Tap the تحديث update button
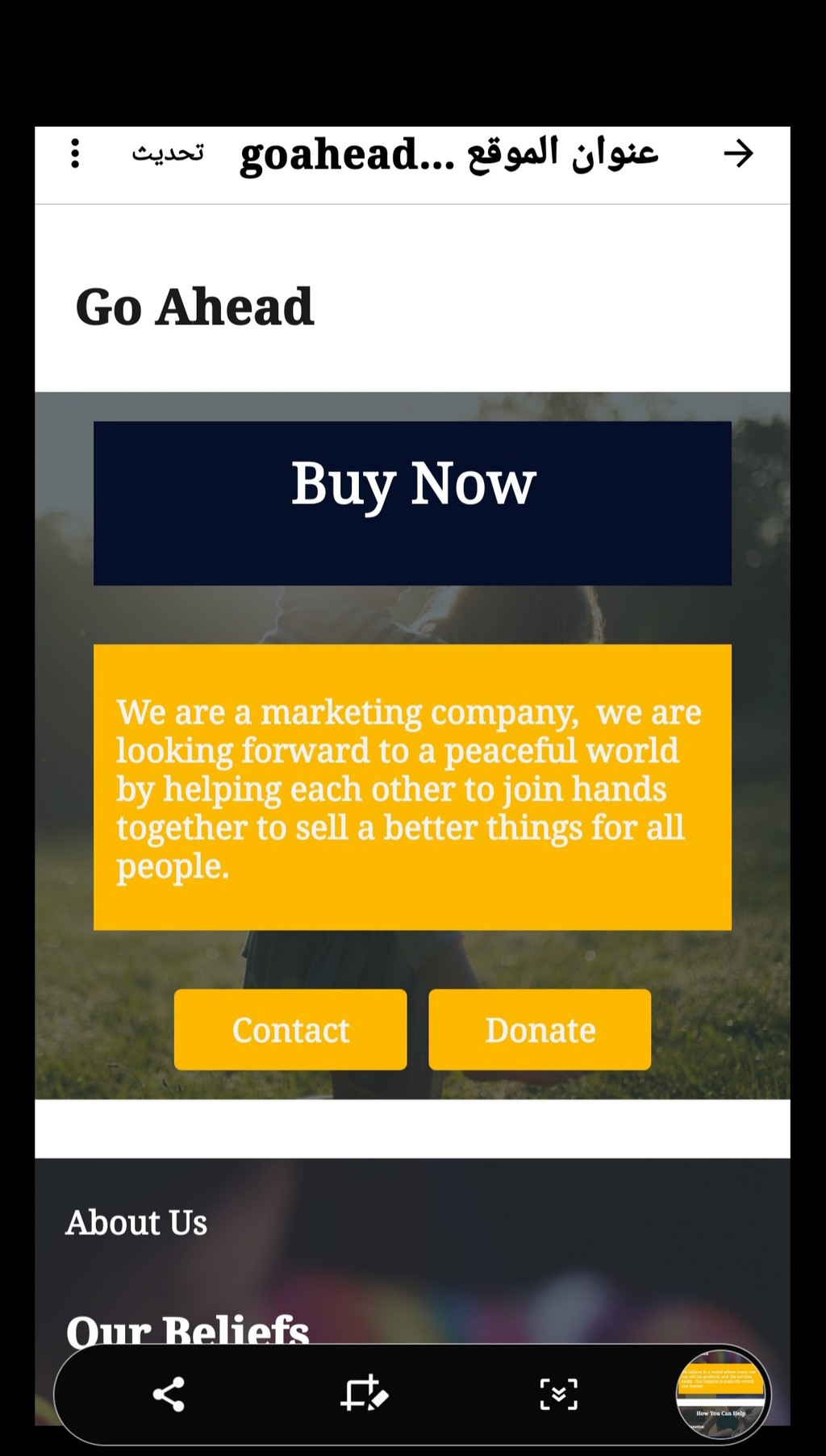 168,153
